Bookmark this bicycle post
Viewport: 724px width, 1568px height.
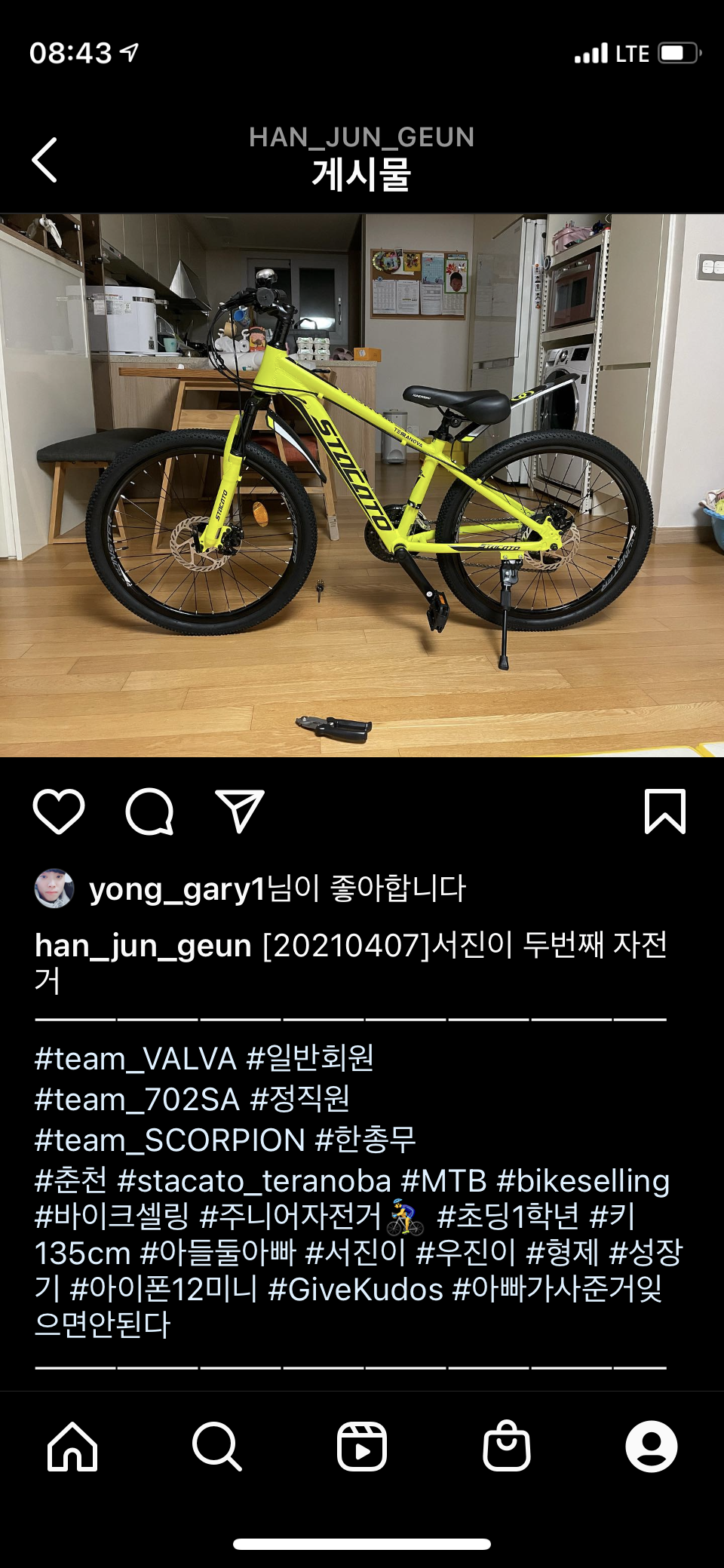664,812
